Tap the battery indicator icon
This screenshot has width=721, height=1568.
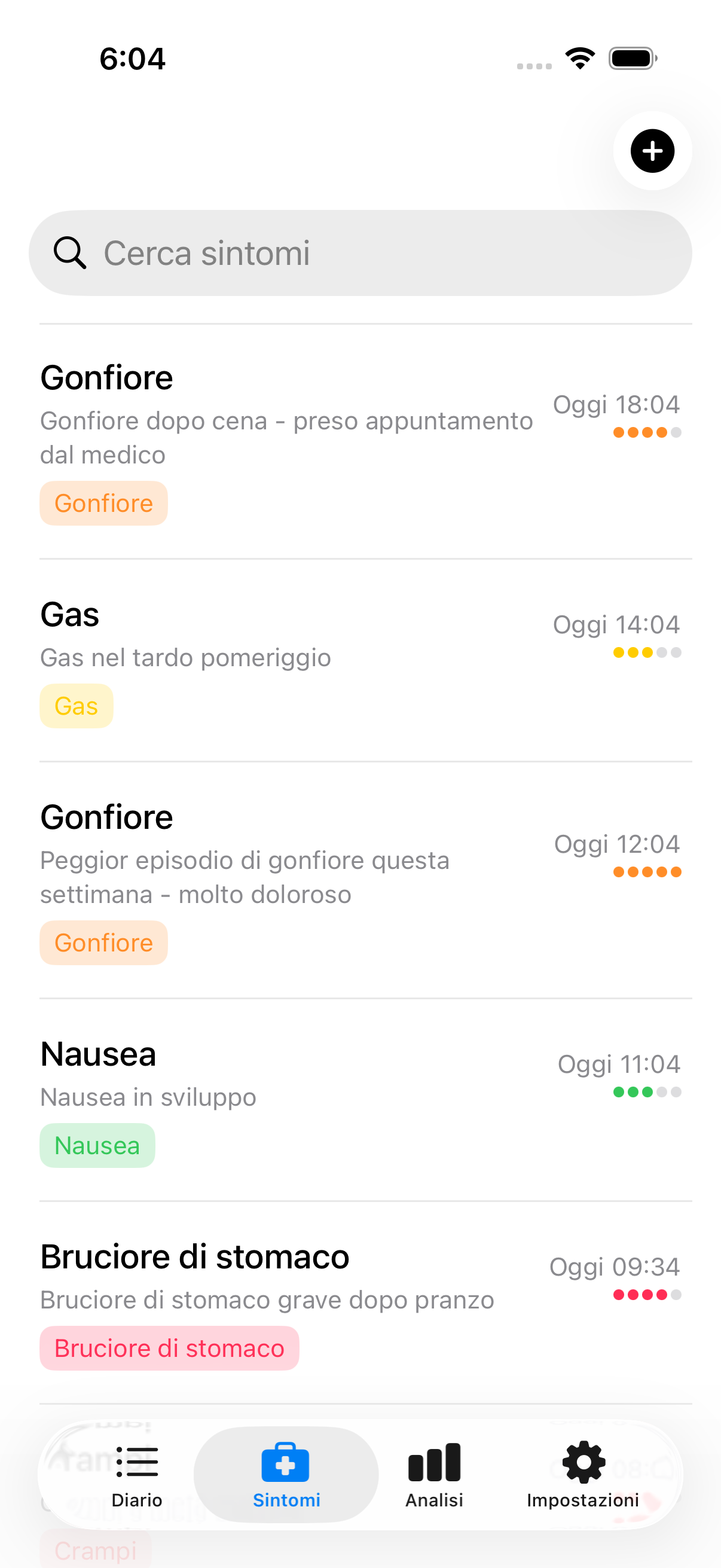pos(633,57)
